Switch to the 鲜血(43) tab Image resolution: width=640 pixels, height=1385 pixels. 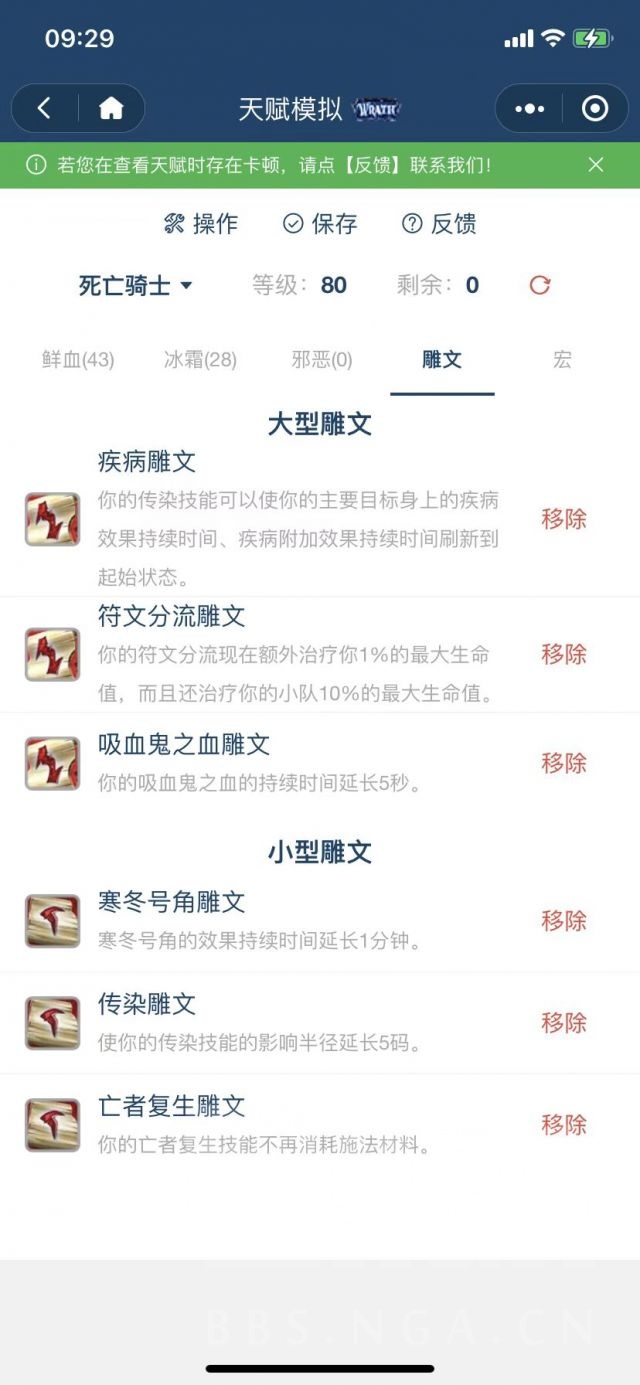(x=78, y=360)
